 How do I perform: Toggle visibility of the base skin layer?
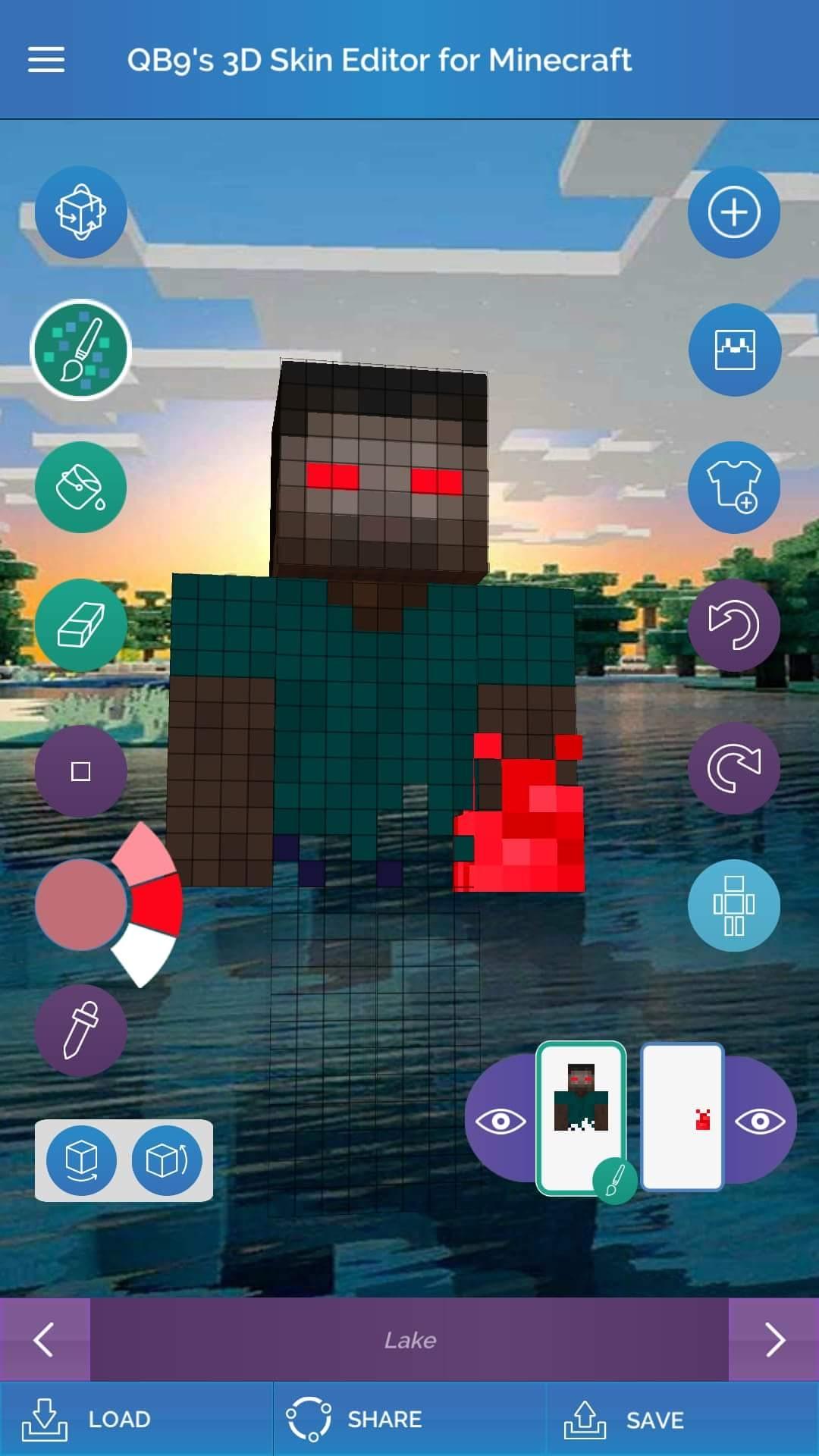(x=500, y=1121)
